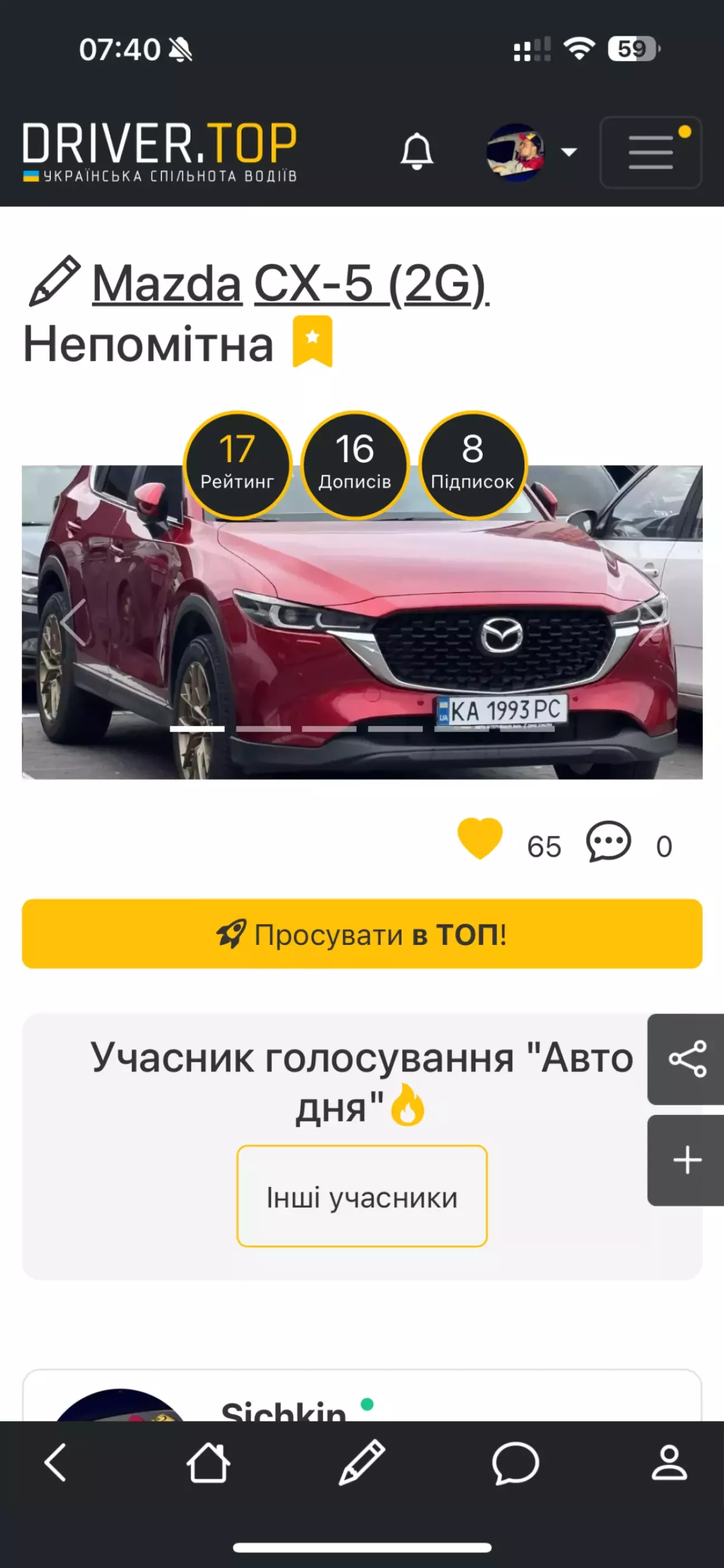Open the comments bubble
This screenshot has width=724, height=1568.
[x=608, y=841]
